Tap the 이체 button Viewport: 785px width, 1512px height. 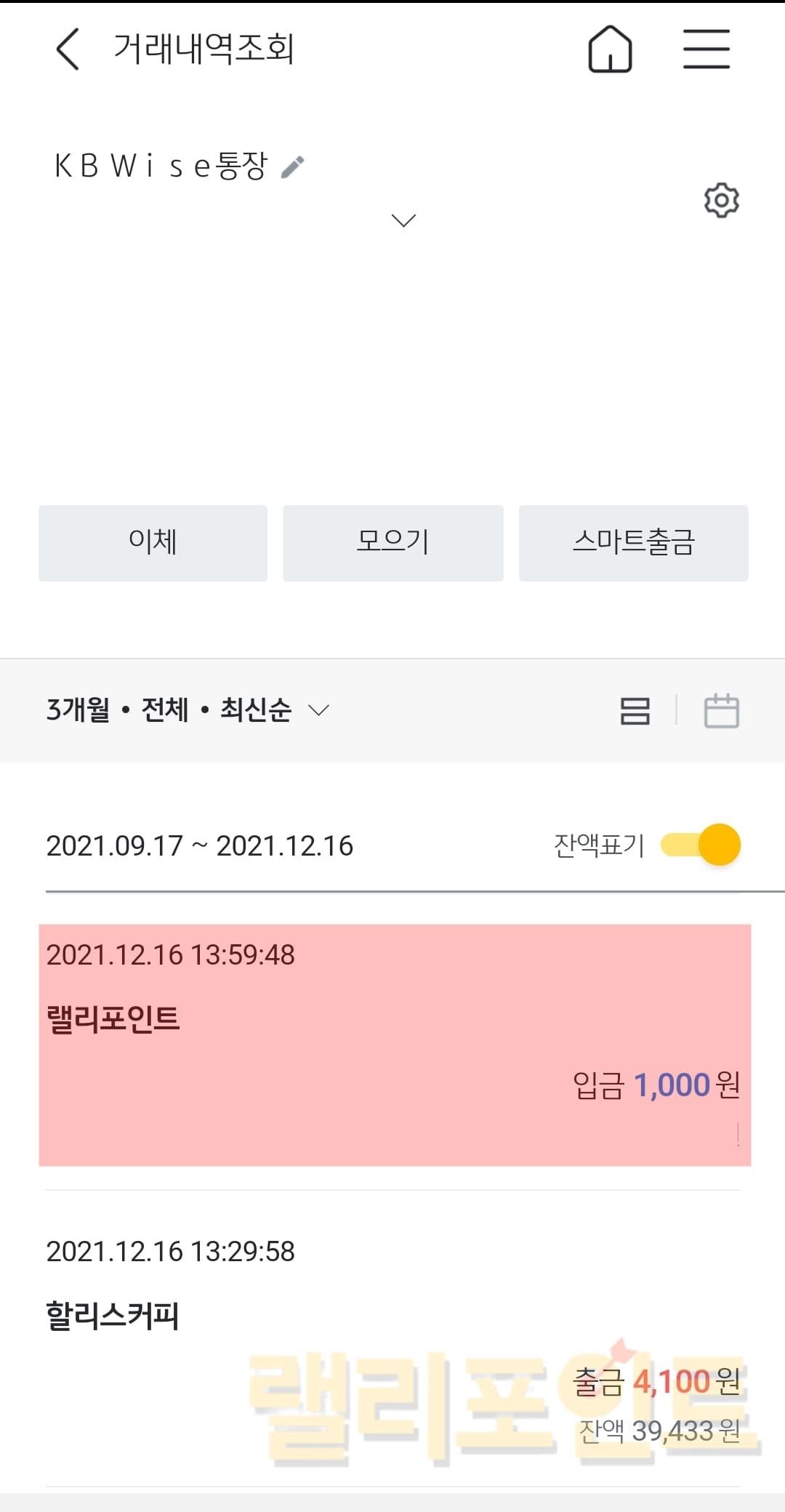coord(153,543)
